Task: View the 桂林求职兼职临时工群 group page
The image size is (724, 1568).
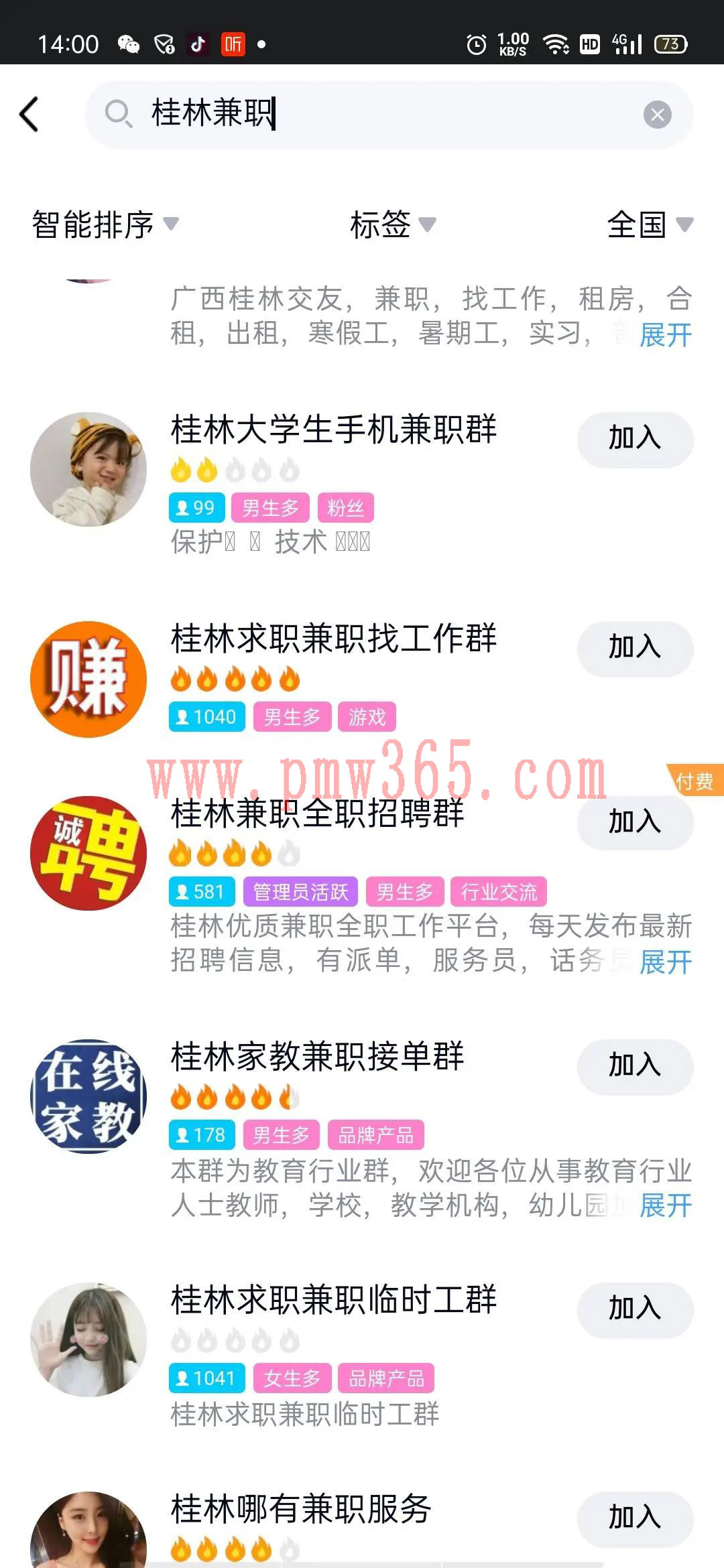Action: point(333,1300)
